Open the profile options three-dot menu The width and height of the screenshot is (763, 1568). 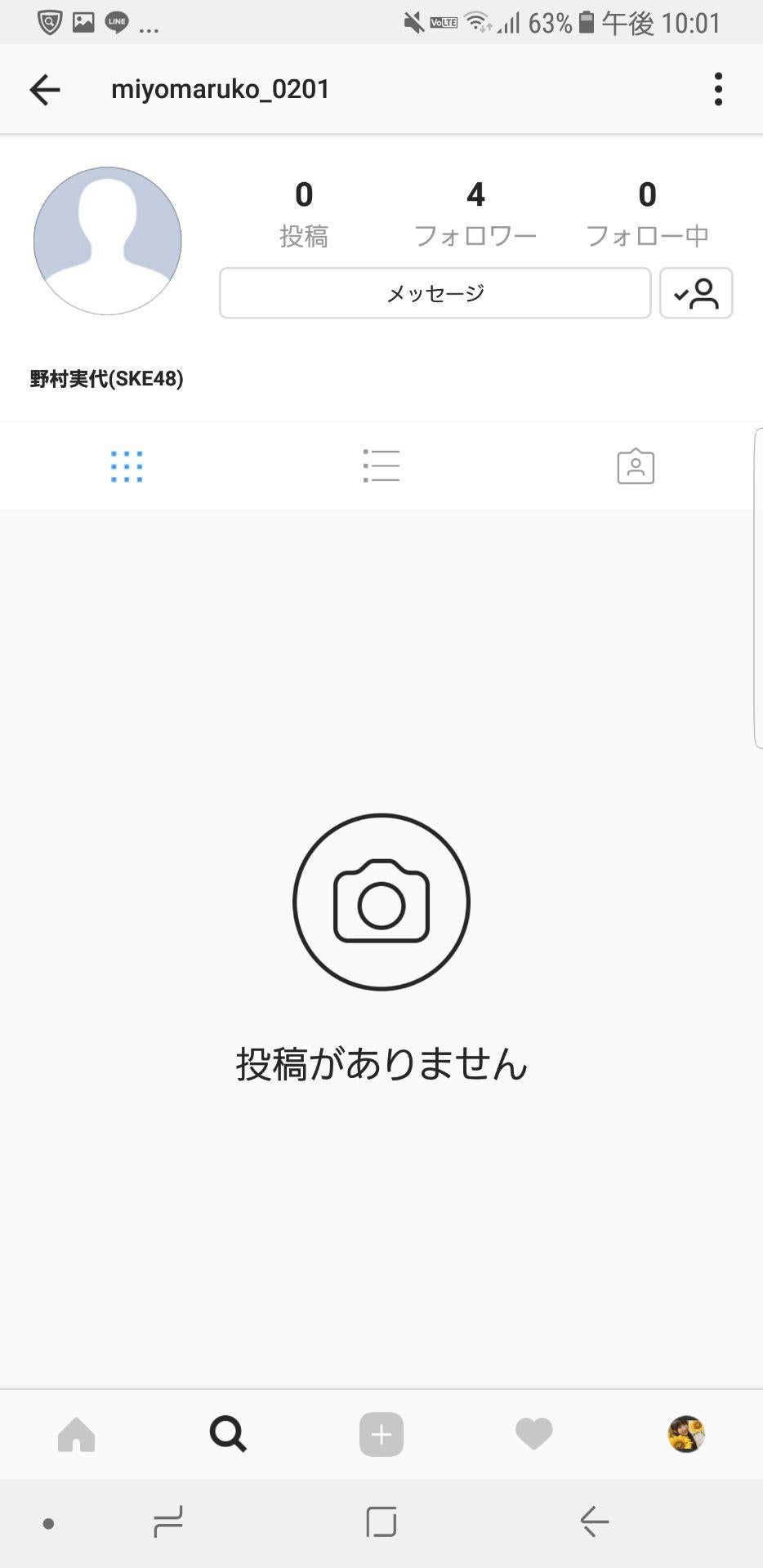tap(717, 89)
